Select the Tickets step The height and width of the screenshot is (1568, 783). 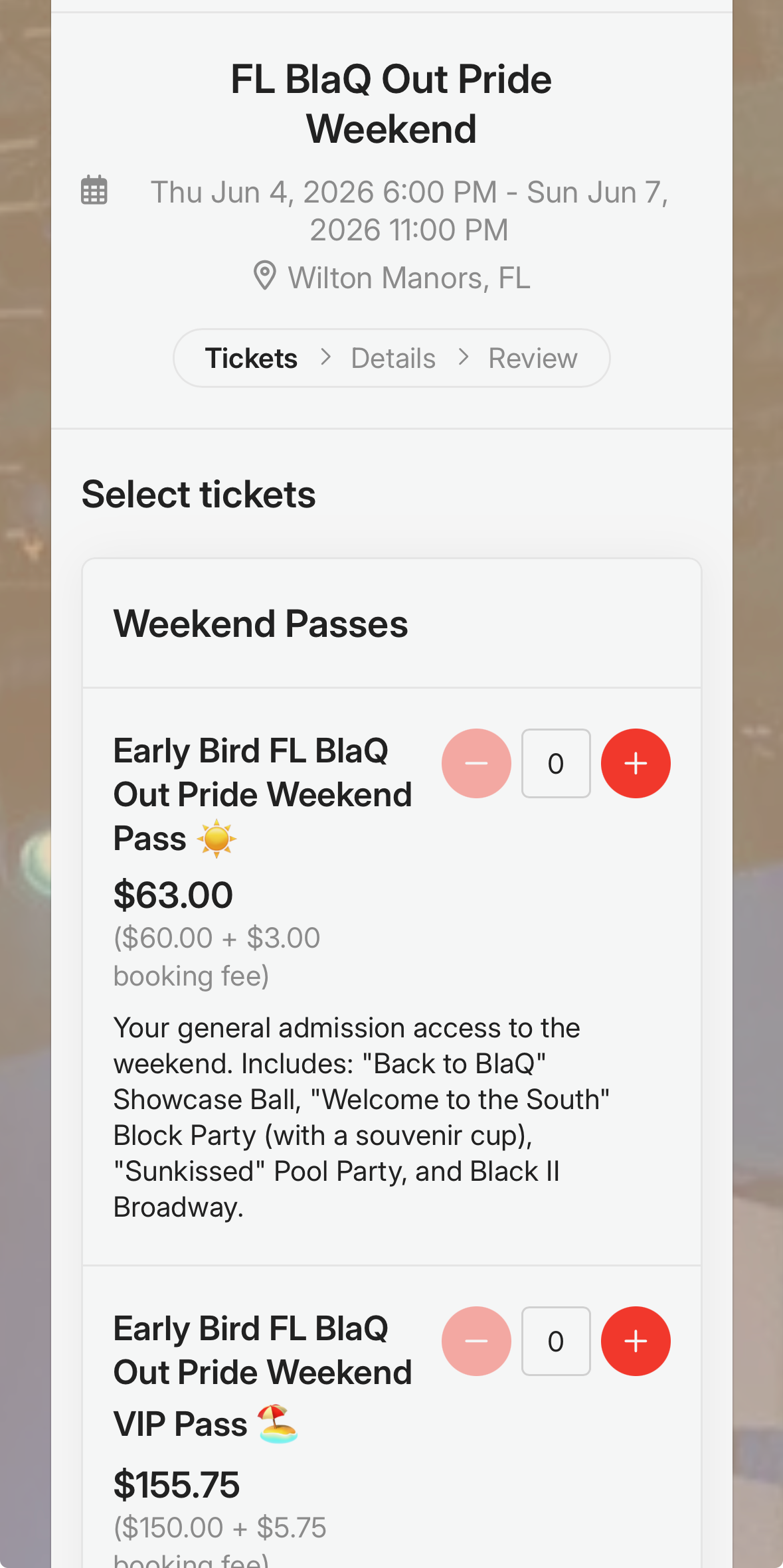pos(251,358)
